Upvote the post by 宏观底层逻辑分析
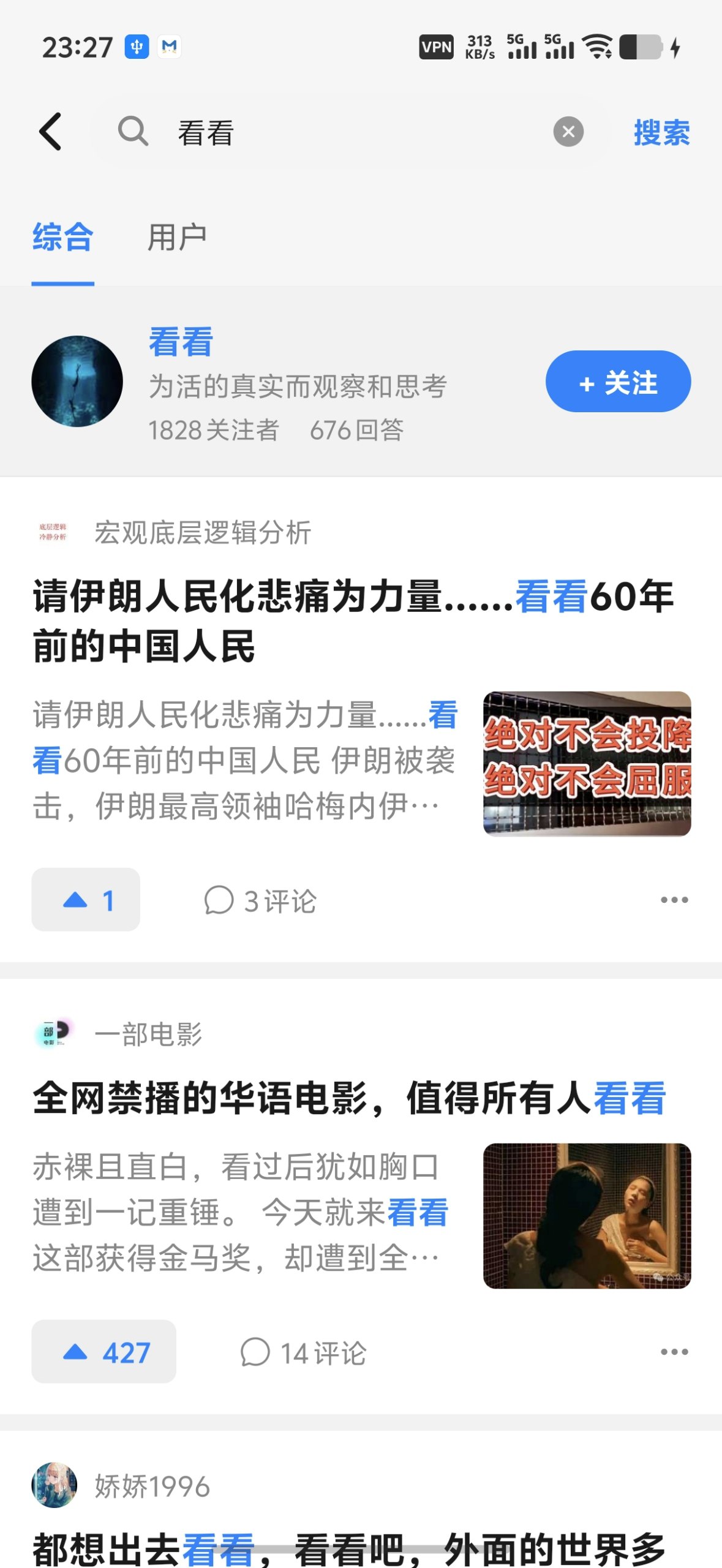722x1568 pixels. coord(86,899)
